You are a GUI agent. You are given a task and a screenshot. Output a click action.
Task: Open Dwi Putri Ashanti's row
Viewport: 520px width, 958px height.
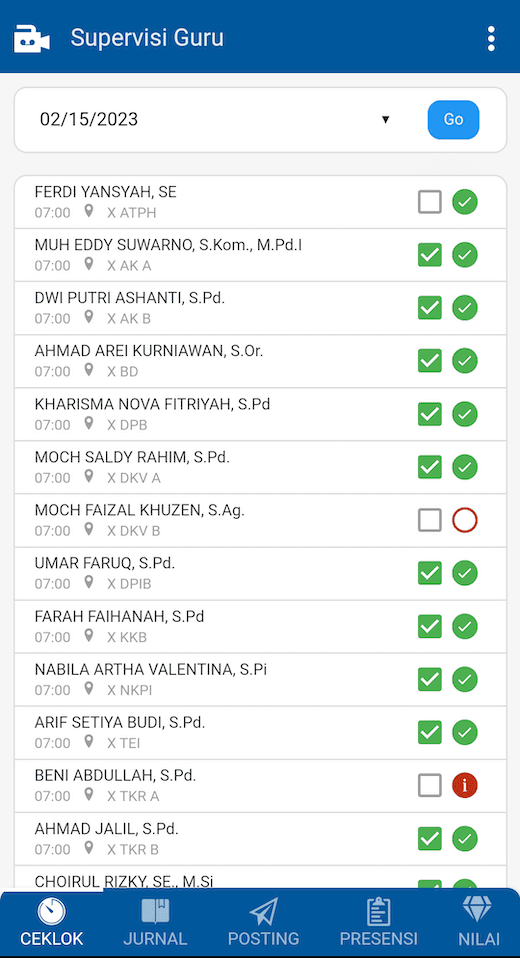coord(260,308)
